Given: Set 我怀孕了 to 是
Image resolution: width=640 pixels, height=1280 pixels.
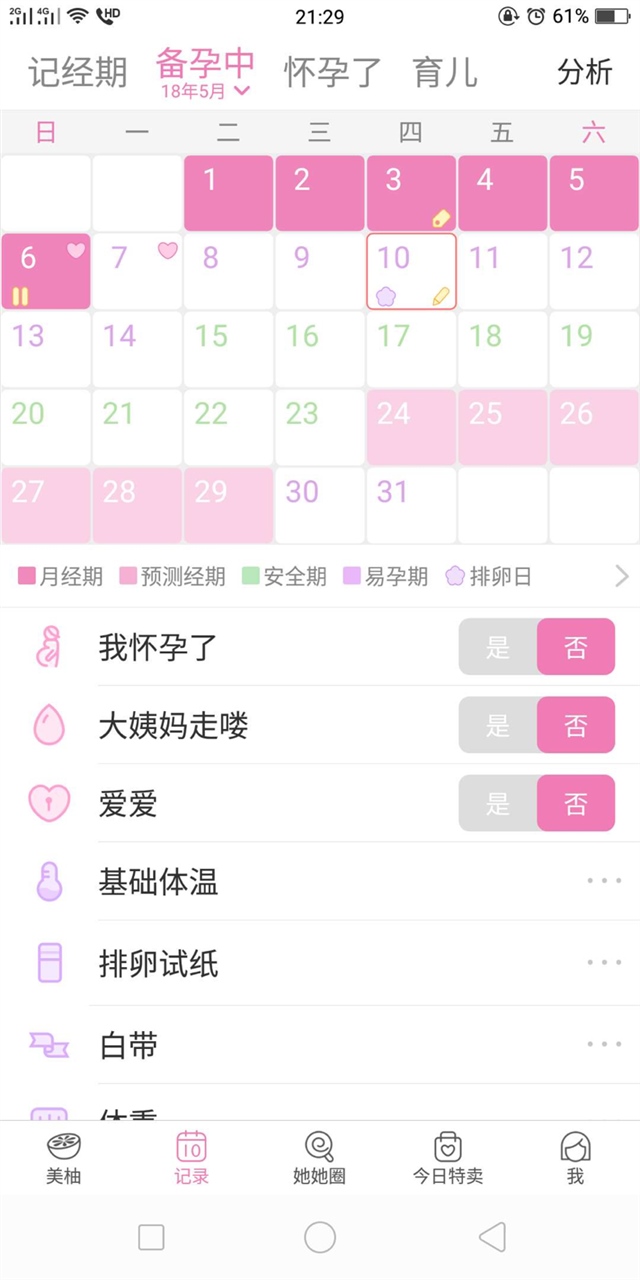Looking at the screenshot, I should point(498,647).
